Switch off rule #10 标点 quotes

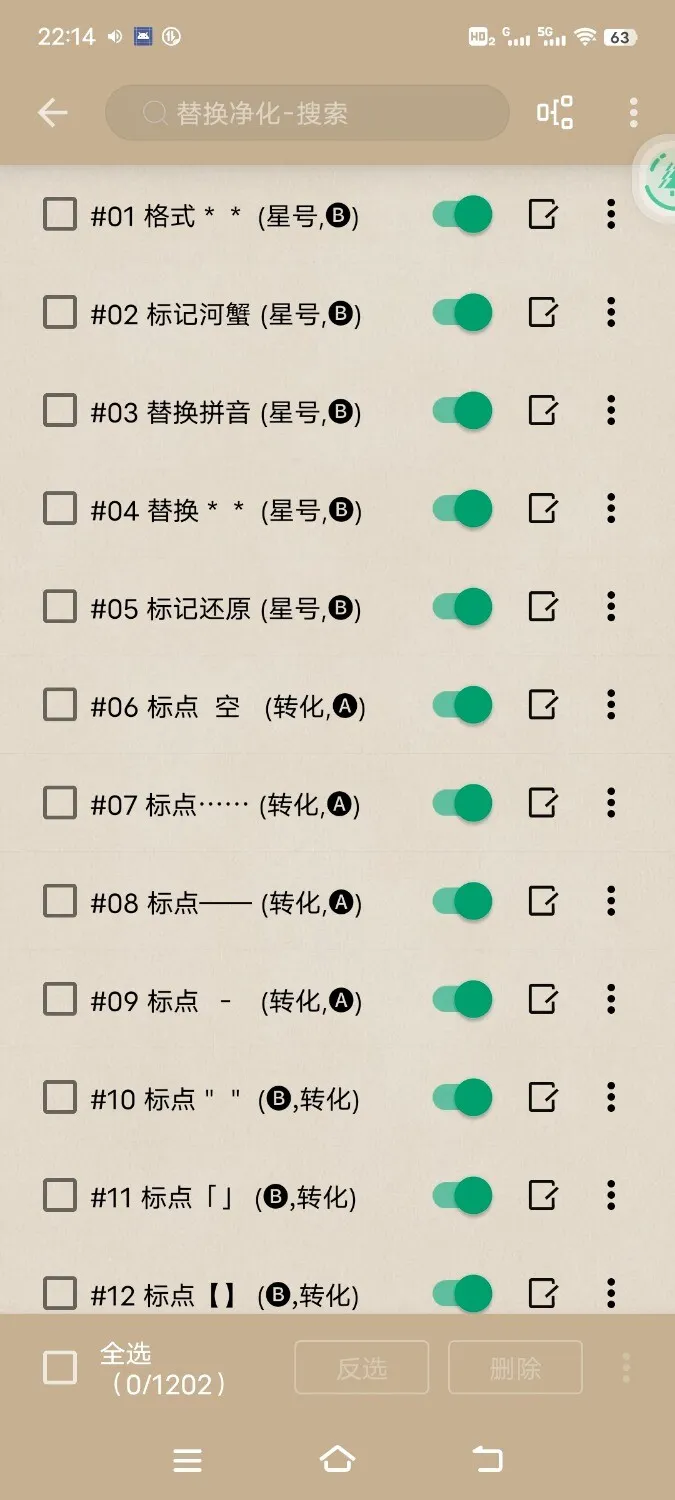click(x=462, y=1098)
